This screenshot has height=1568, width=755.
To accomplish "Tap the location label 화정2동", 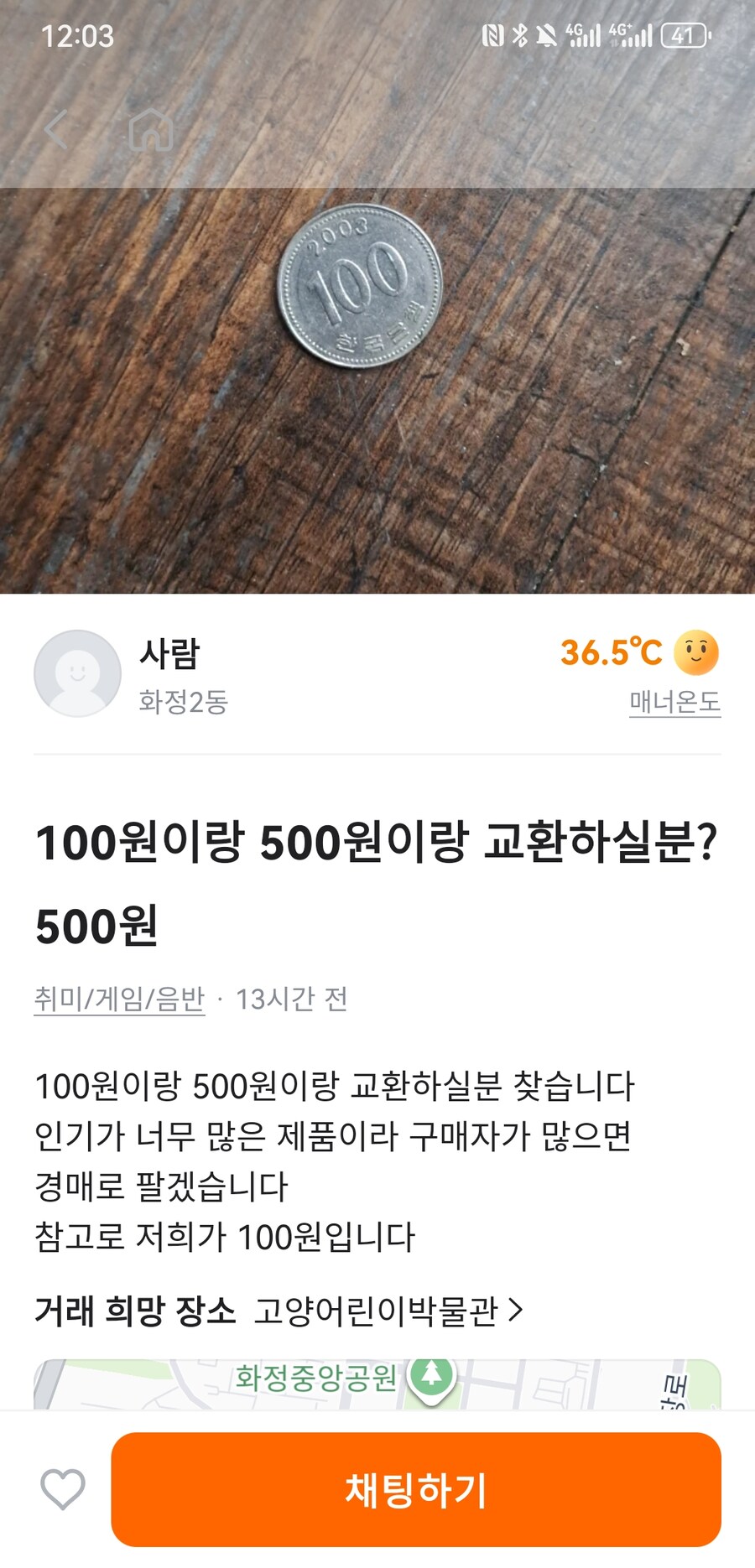I will (185, 701).
